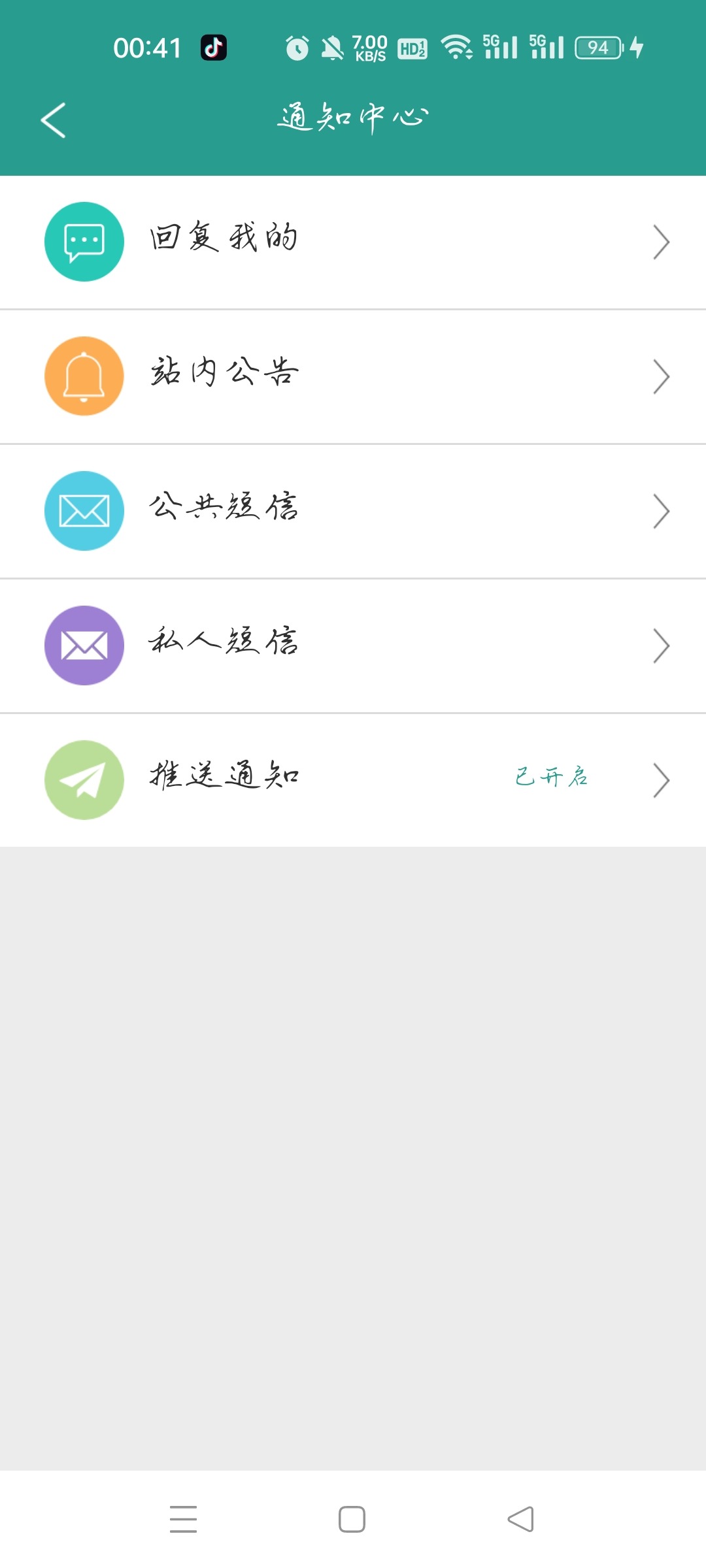Open 公共短信 messages
This screenshot has height=1568, width=706.
click(353, 511)
